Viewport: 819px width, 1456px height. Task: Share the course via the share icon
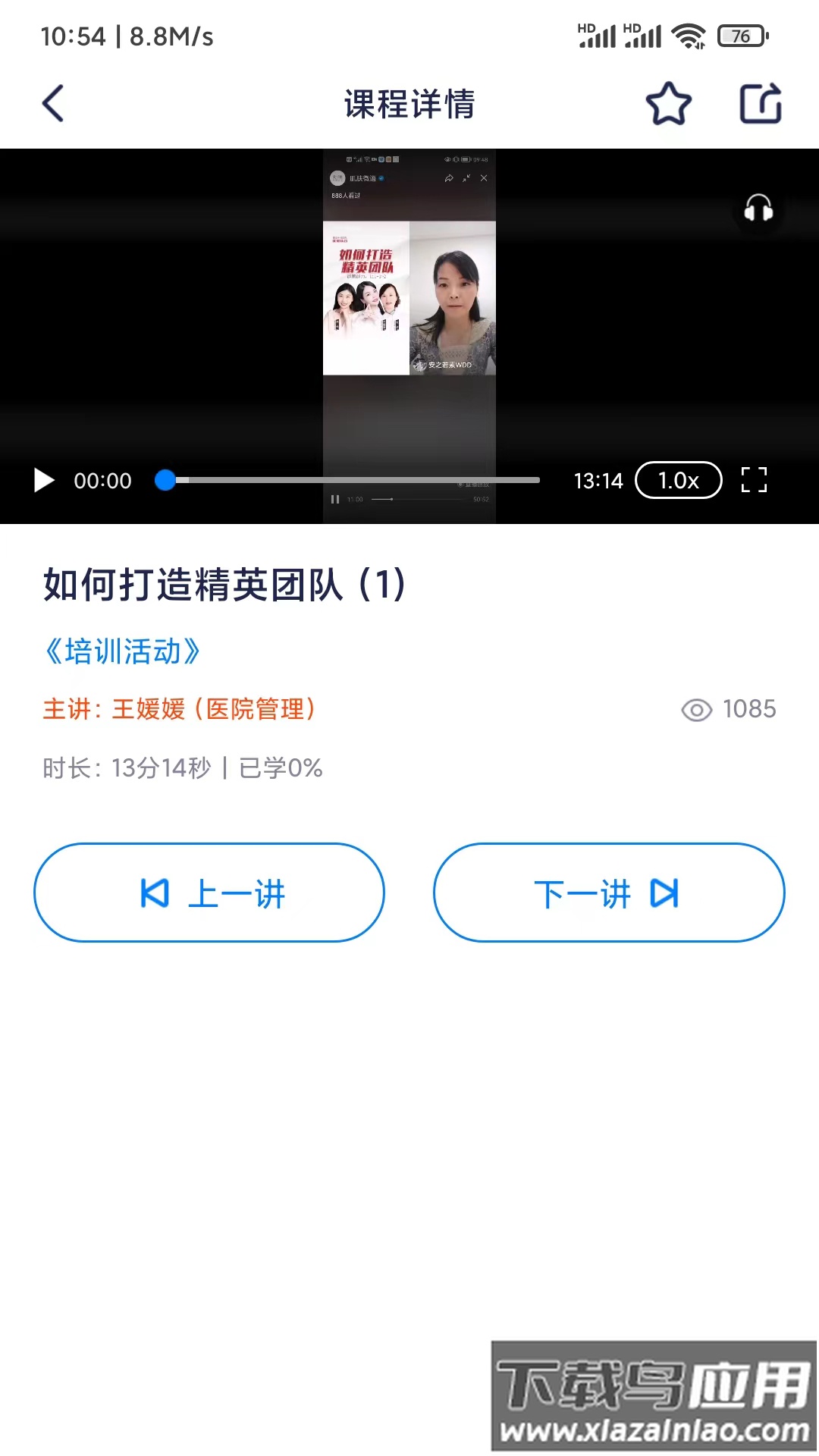[x=761, y=103]
